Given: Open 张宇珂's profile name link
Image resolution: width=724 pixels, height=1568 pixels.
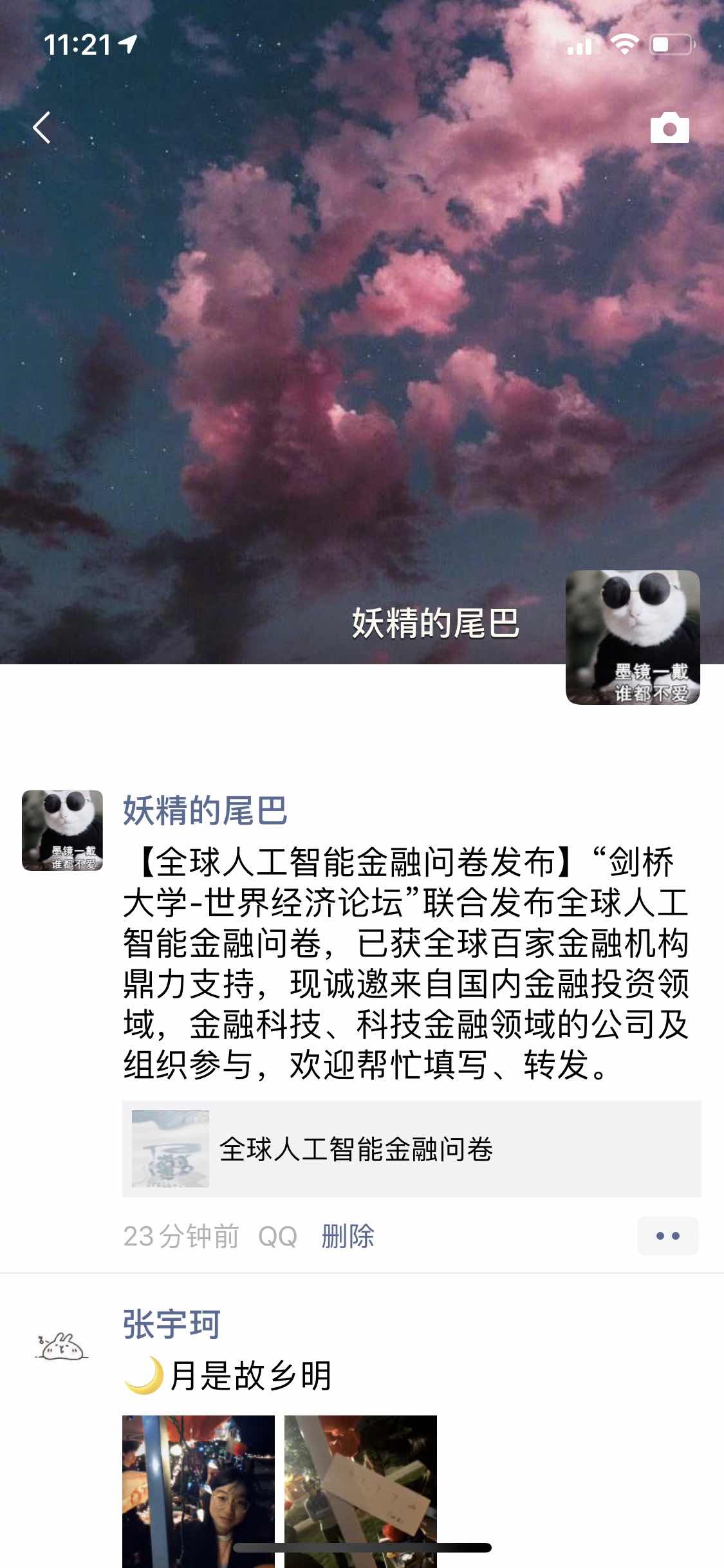Looking at the screenshot, I should [x=172, y=1325].
